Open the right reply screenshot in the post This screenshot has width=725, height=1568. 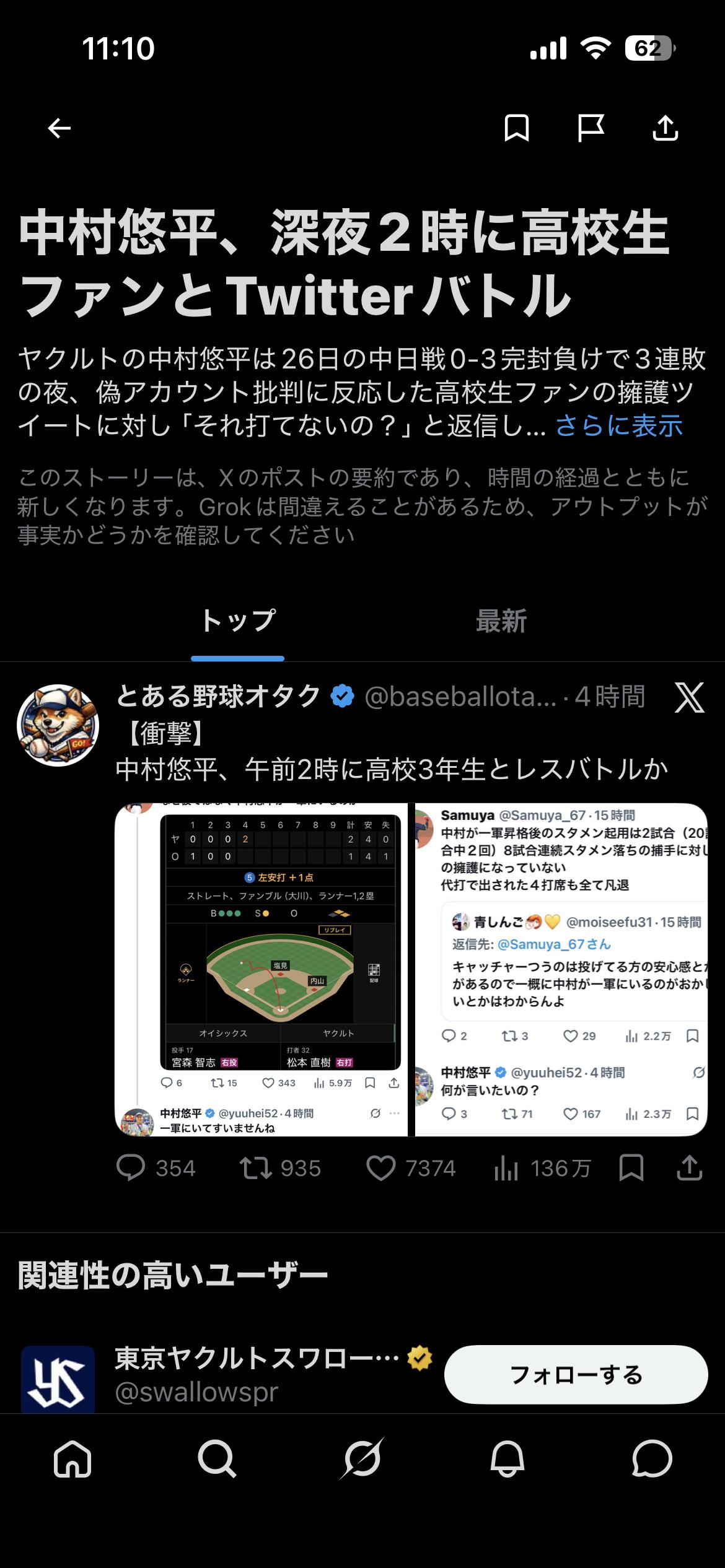tap(561, 969)
